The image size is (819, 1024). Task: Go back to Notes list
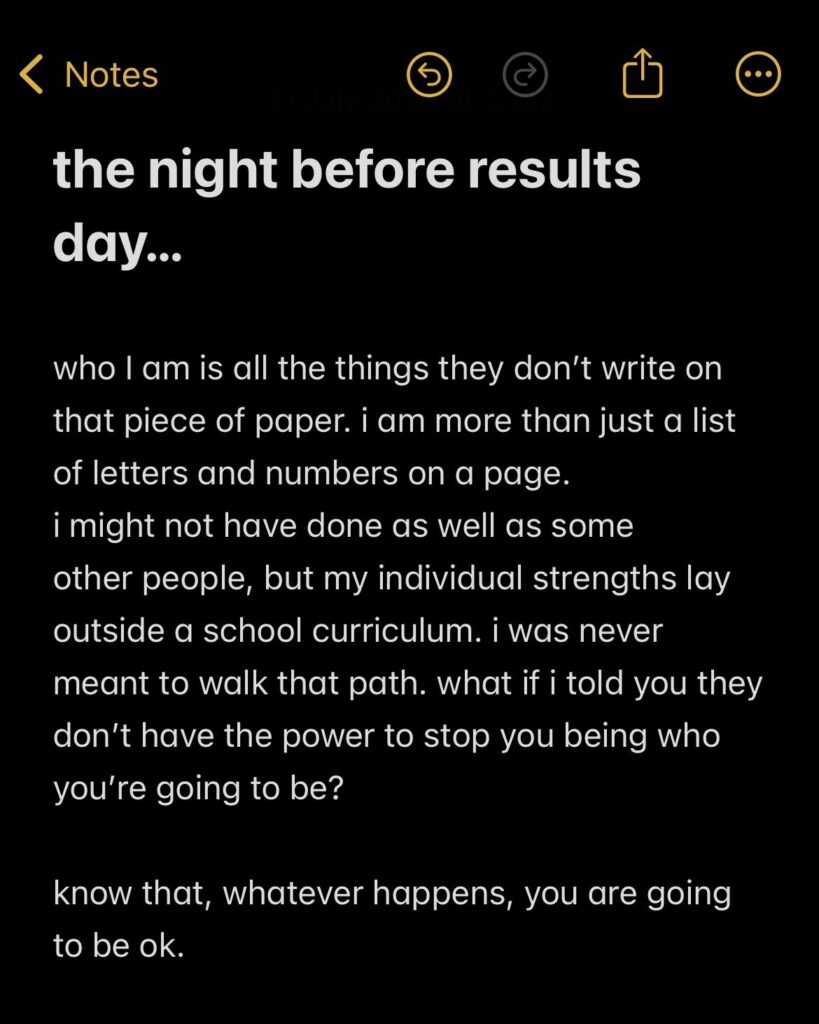coord(89,74)
